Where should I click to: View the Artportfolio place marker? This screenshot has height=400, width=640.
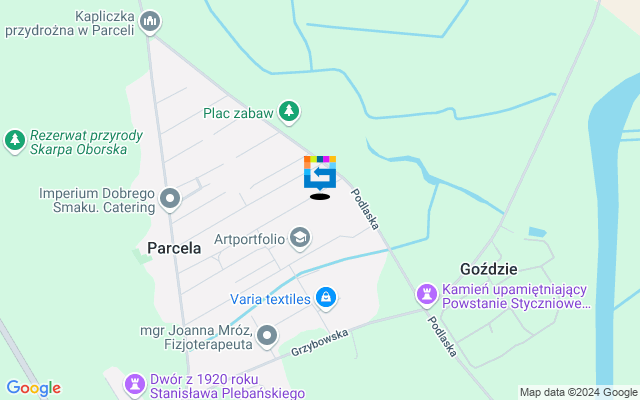[299, 238]
